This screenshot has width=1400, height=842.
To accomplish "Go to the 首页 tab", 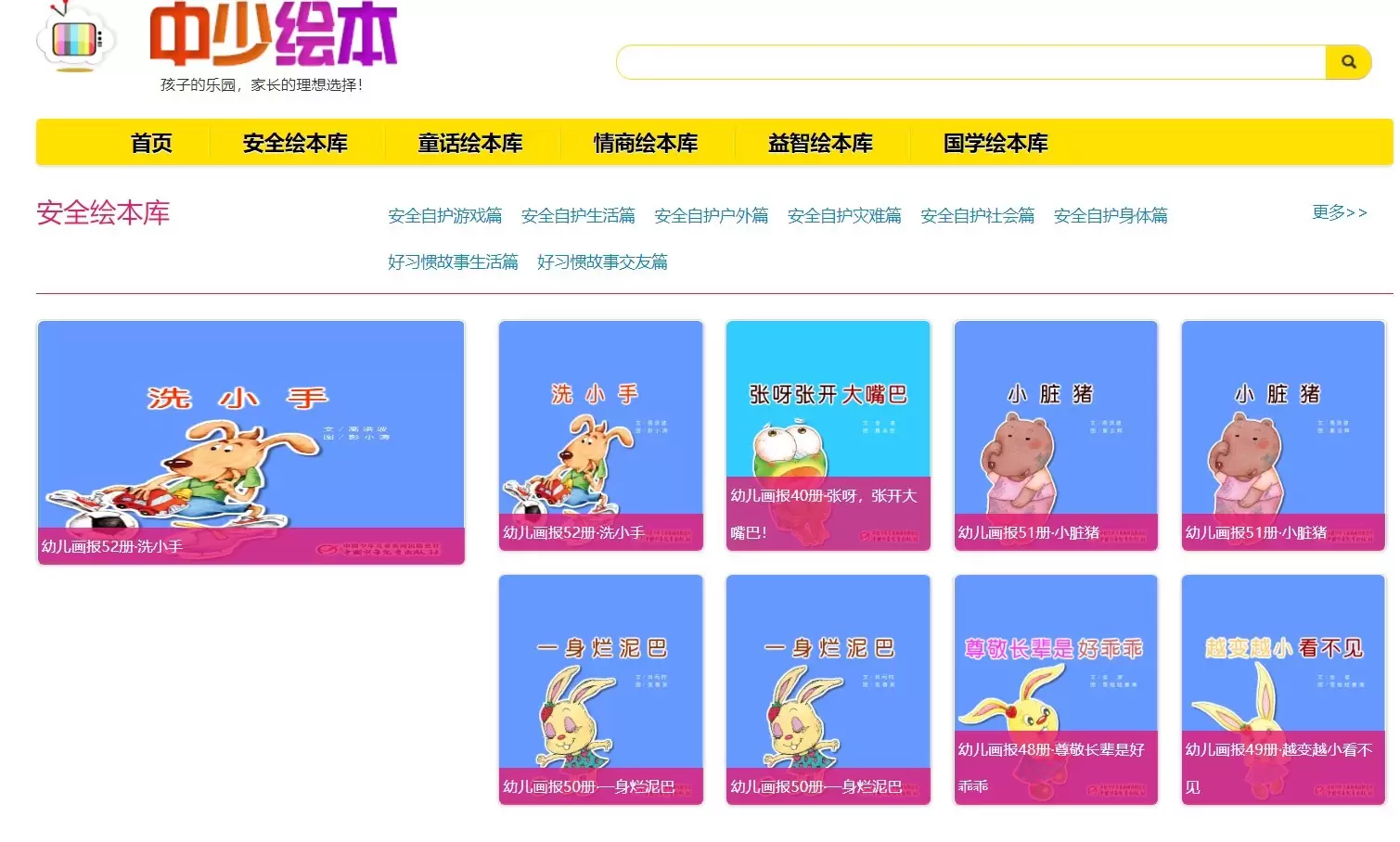I will (x=151, y=143).
